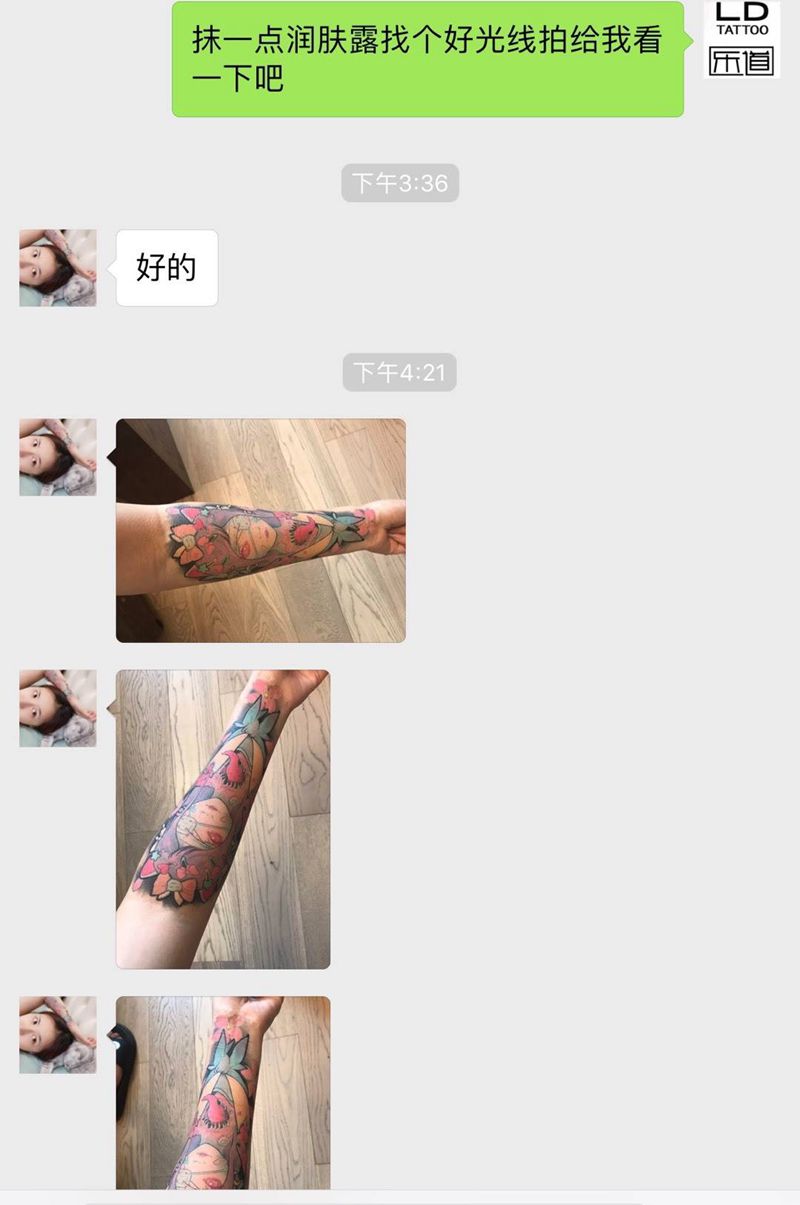View the full portrait tattoo photo with rounded corners
Screen dimensions: 800x1205
(223, 819)
